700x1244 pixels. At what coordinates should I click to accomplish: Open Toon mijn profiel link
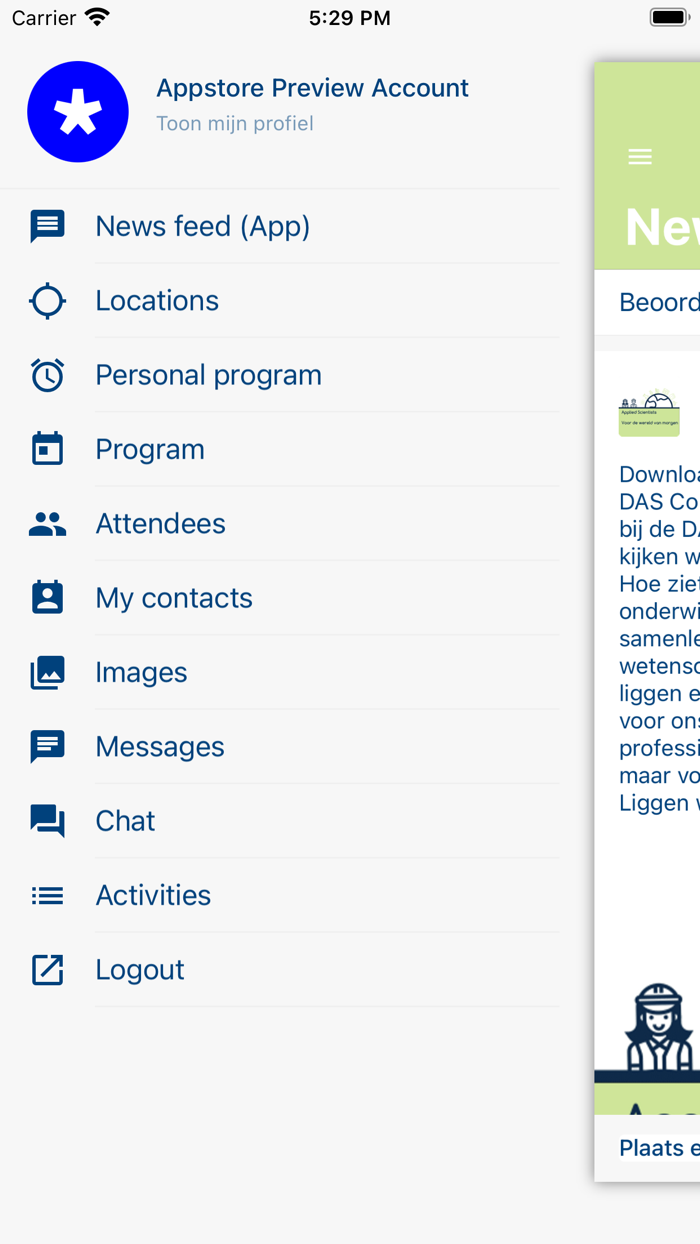click(235, 124)
